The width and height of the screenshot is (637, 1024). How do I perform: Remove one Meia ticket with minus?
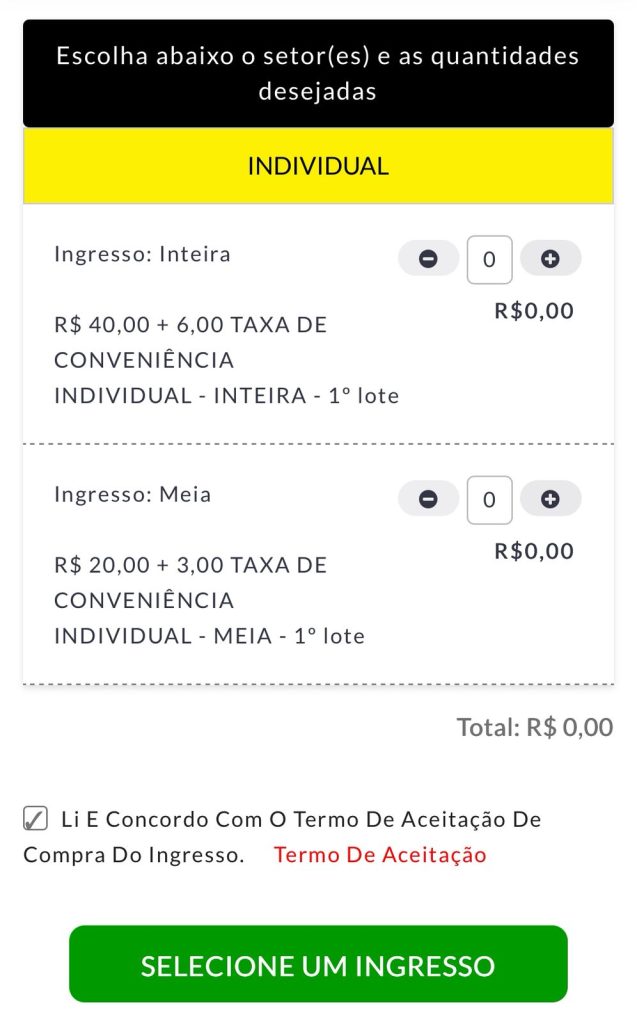coord(428,499)
